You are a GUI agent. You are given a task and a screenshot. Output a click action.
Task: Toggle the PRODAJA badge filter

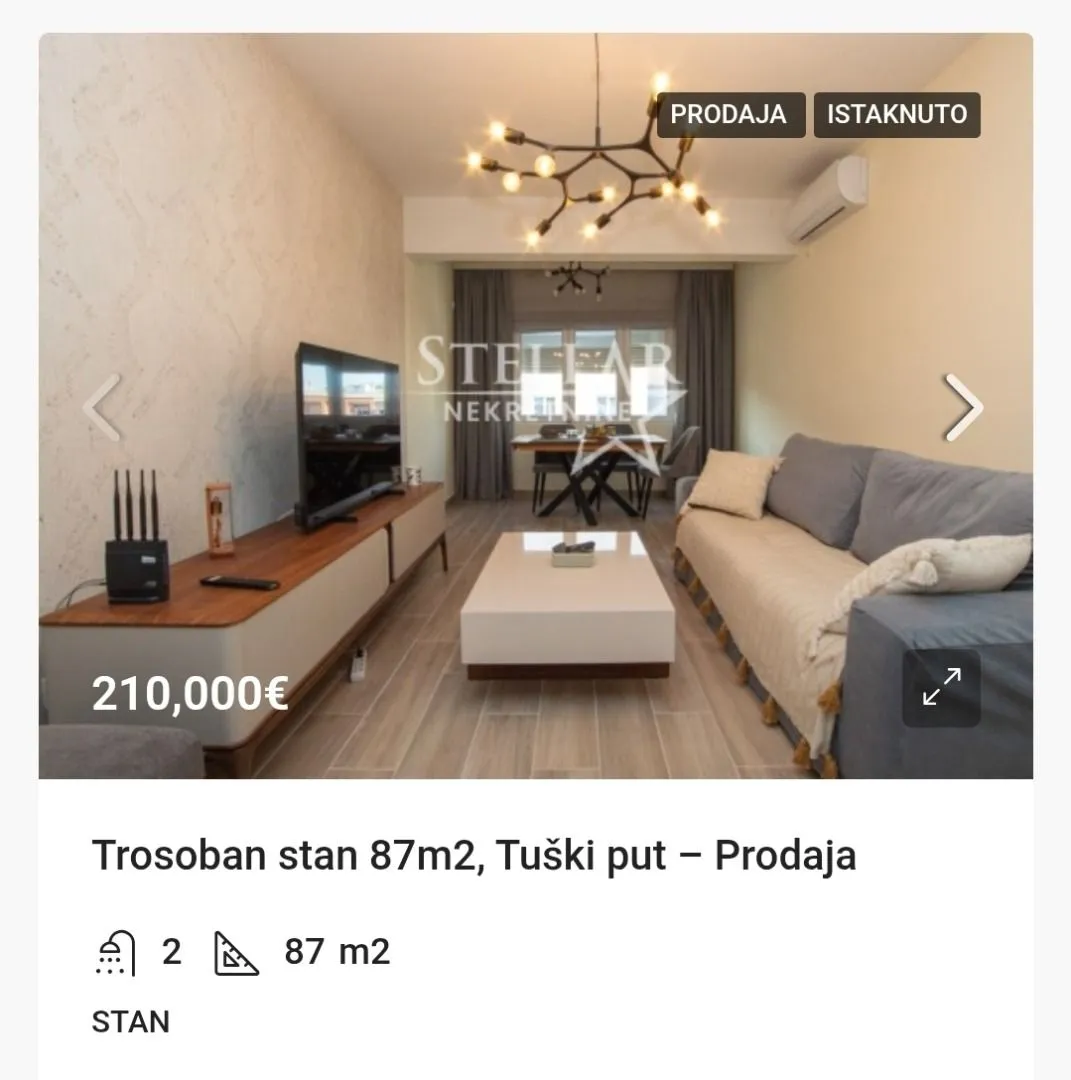point(731,114)
